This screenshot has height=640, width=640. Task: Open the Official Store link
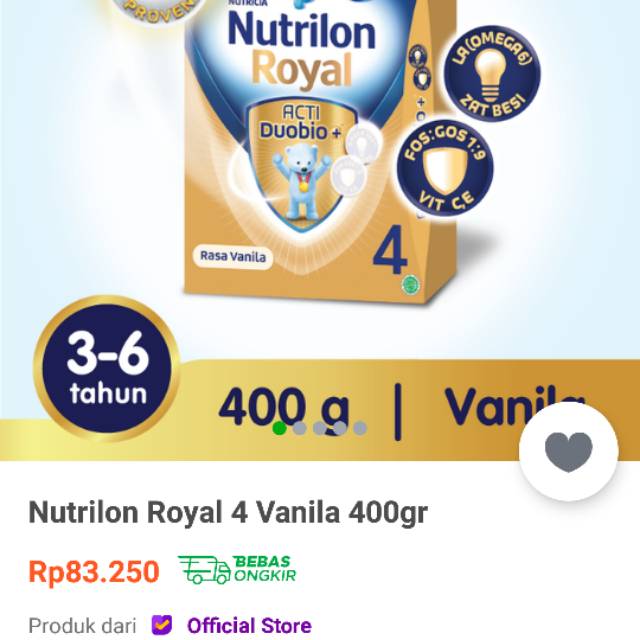(249, 626)
